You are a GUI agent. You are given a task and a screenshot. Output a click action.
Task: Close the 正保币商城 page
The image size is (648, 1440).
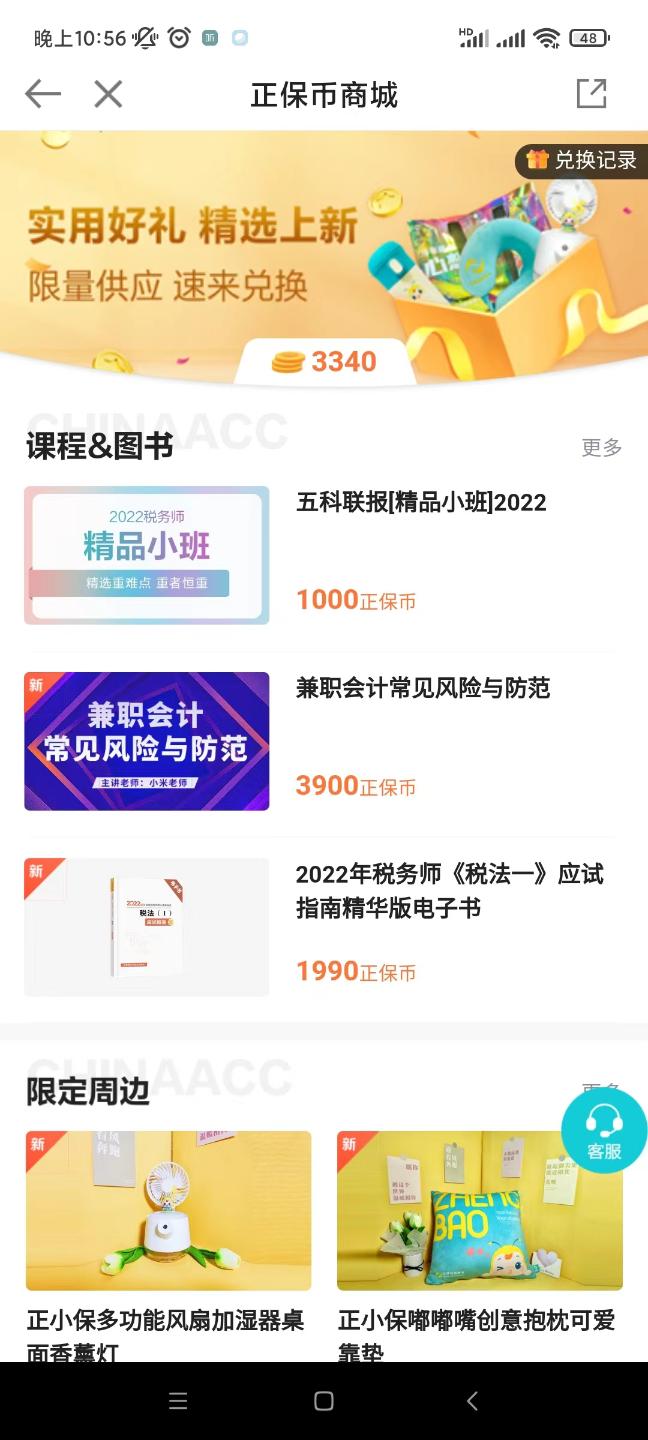(x=108, y=95)
